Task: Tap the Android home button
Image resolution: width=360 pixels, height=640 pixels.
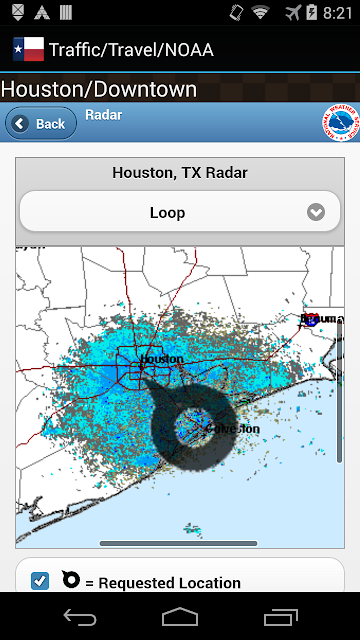Action: pyautogui.click(x=180, y=617)
